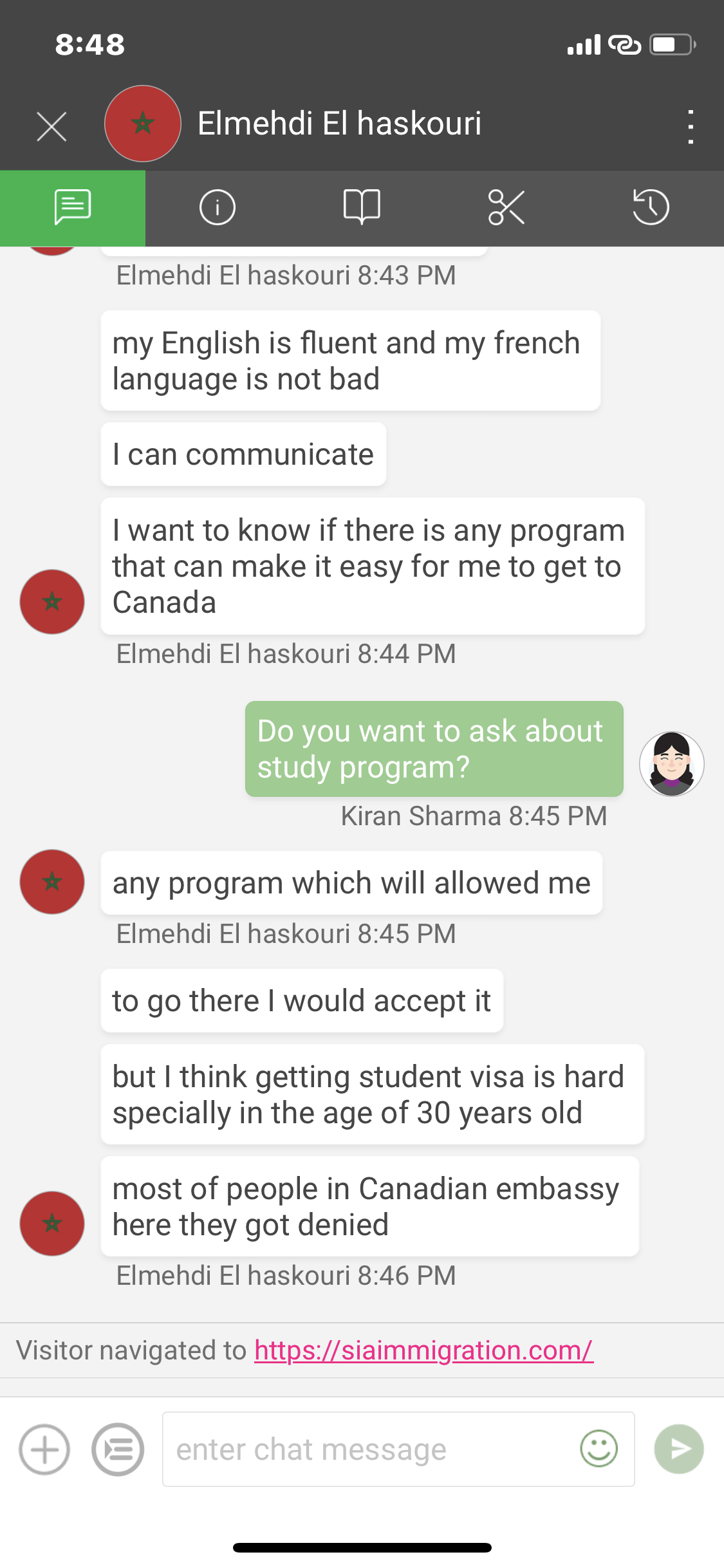Open the visitor's avatar in the header
The height and width of the screenshot is (1568, 724).
click(143, 124)
